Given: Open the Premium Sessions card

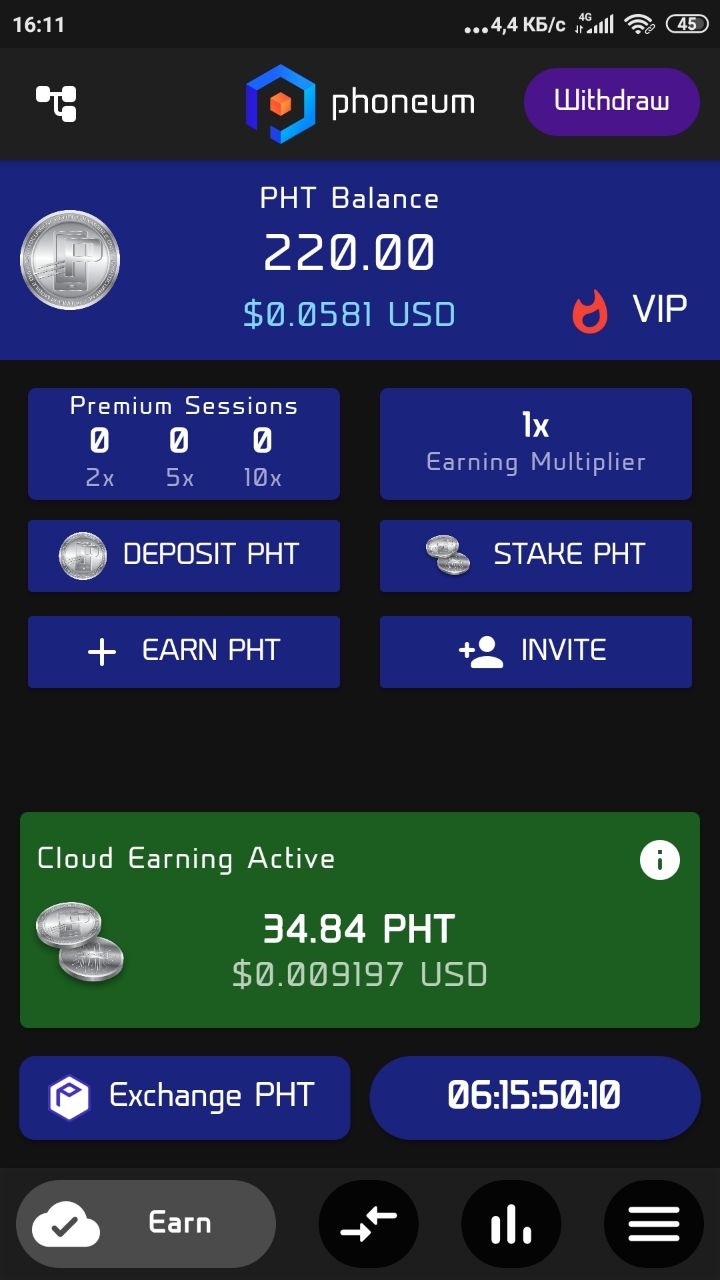Looking at the screenshot, I should pyautogui.click(x=184, y=444).
